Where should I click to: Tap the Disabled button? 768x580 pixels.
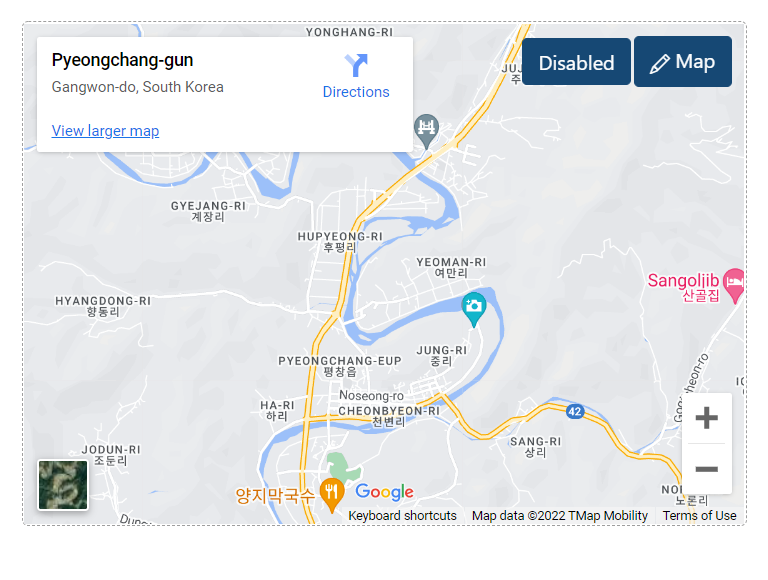tap(576, 62)
